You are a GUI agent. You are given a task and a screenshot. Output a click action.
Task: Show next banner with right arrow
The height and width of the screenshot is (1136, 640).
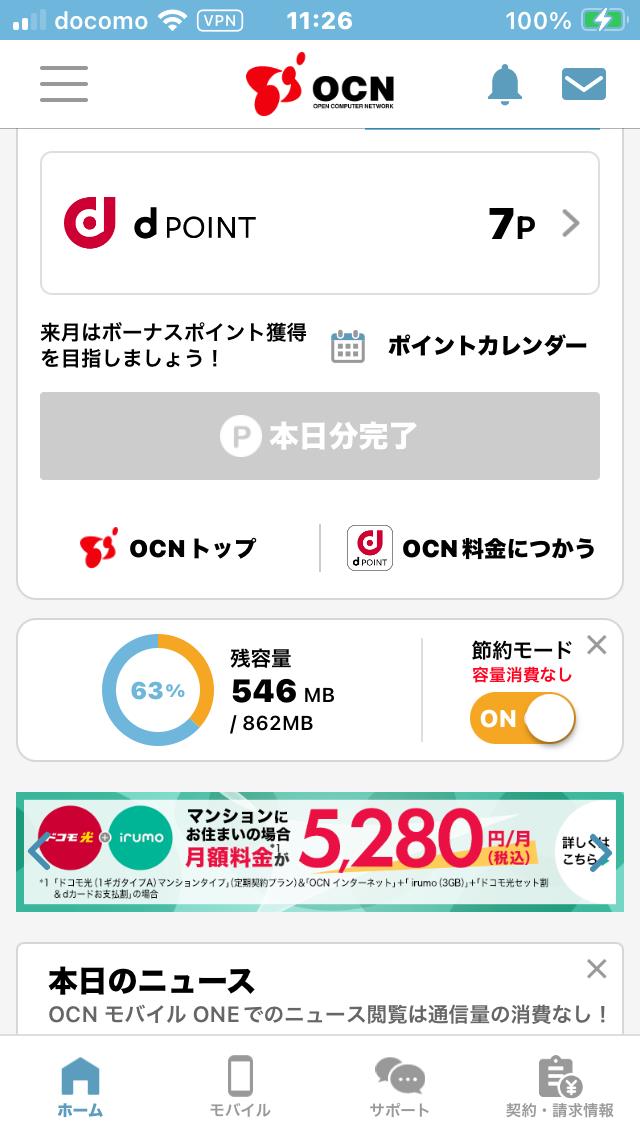pos(601,853)
